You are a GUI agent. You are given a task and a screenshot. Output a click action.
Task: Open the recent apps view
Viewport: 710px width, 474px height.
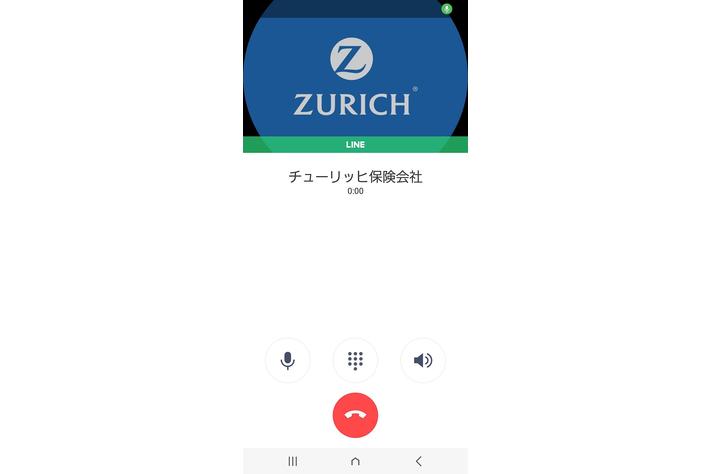coord(293,461)
